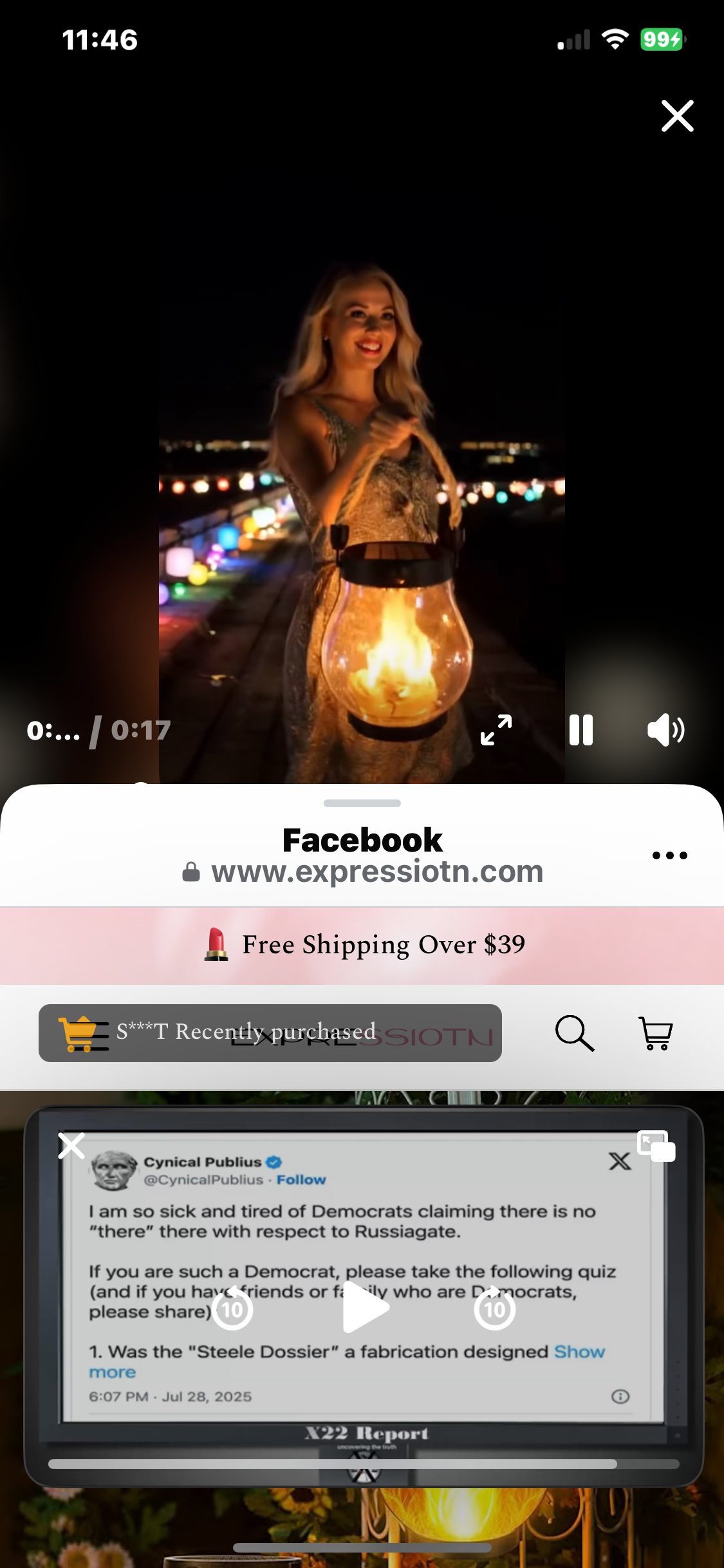The height and width of the screenshot is (1568, 724).
Task: Play the floating X22 Report video
Action: [x=365, y=1307]
